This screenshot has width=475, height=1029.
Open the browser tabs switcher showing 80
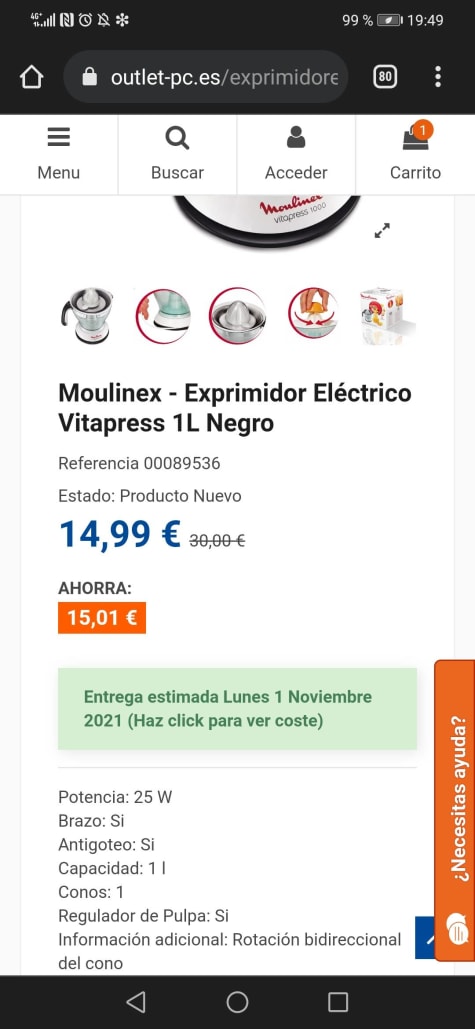tap(385, 77)
